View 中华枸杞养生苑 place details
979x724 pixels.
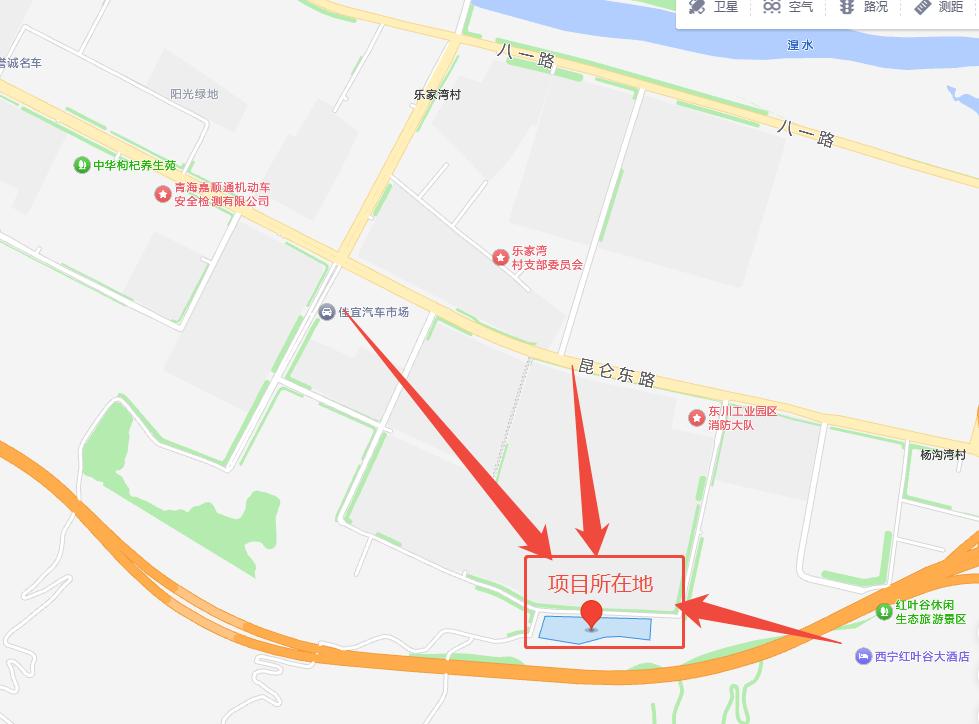(x=82, y=165)
